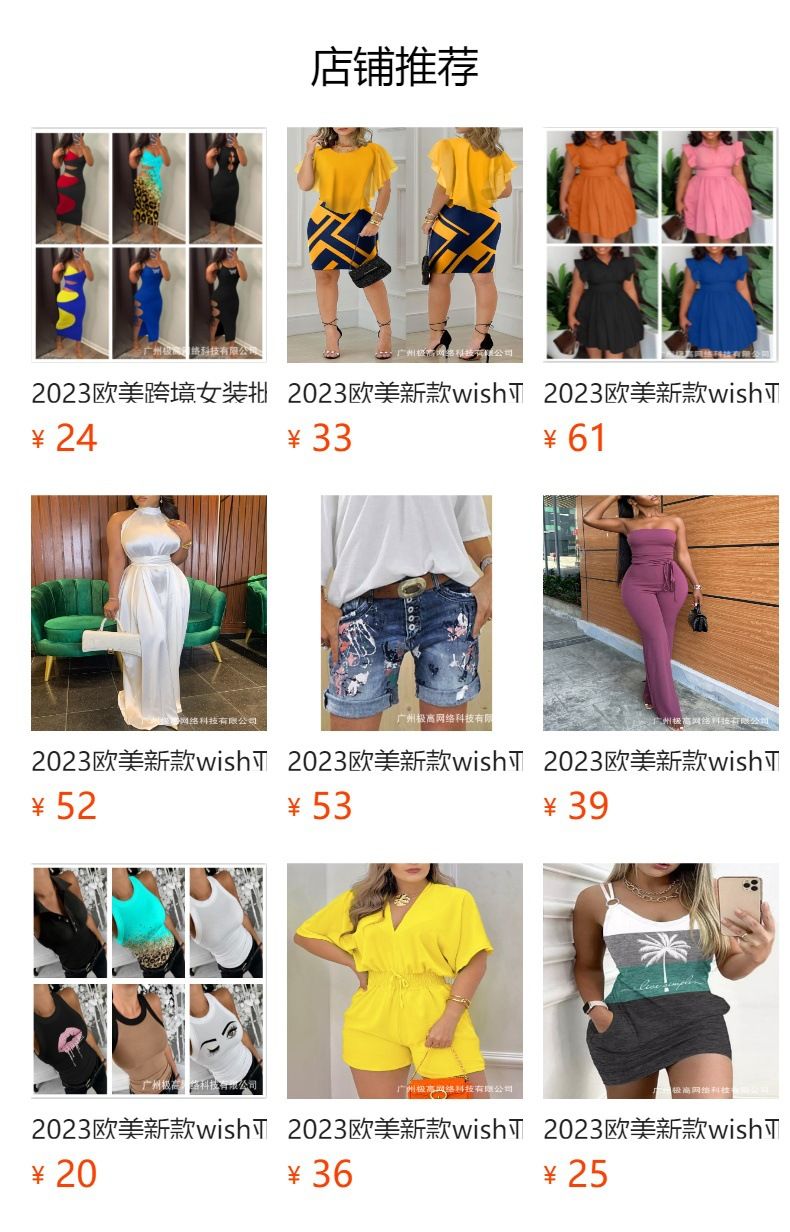Select the ¥52 white halter jumpsuit
Screen dimensions: 790x1232
click(x=149, y=613)
